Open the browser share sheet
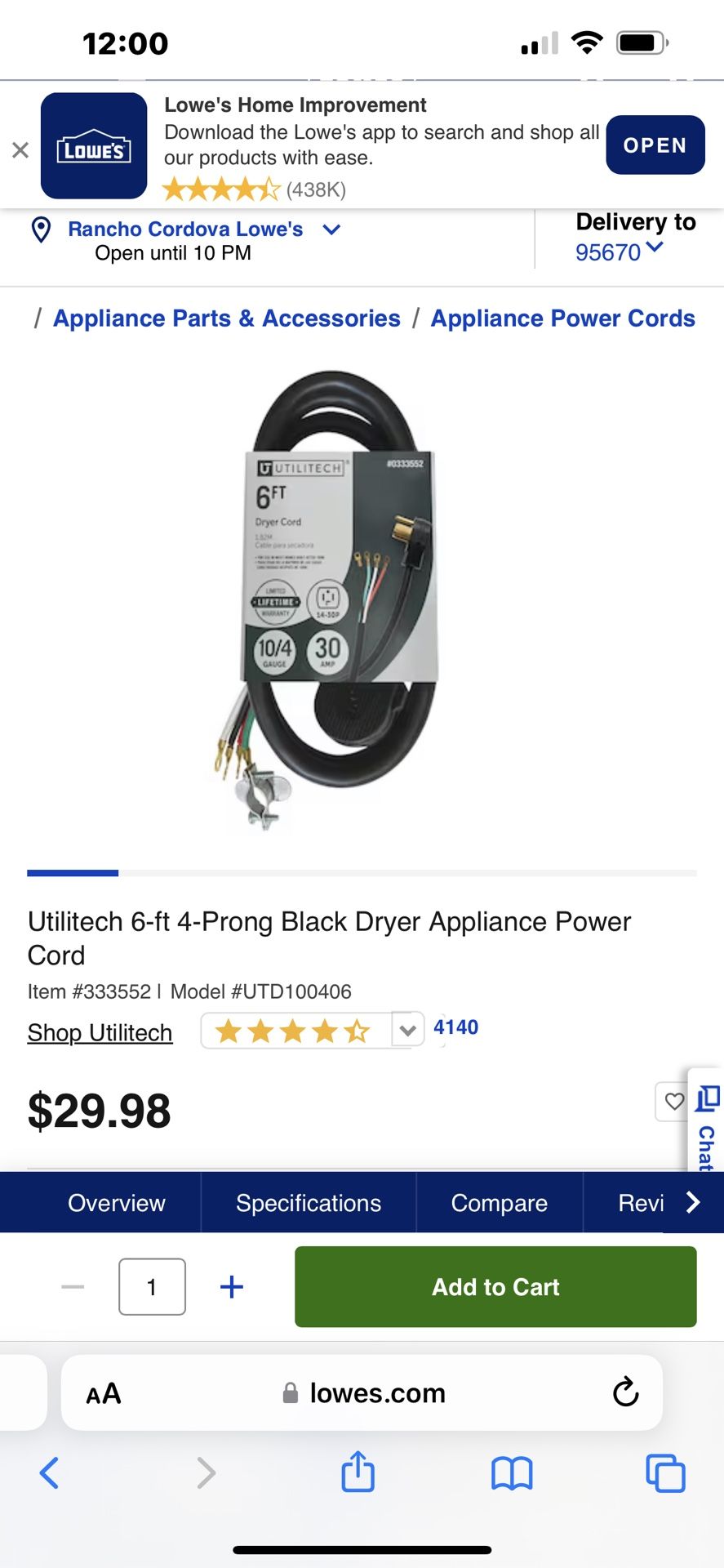The image size is (724, 1568). pyautogui.click(x=358, y=1472)
